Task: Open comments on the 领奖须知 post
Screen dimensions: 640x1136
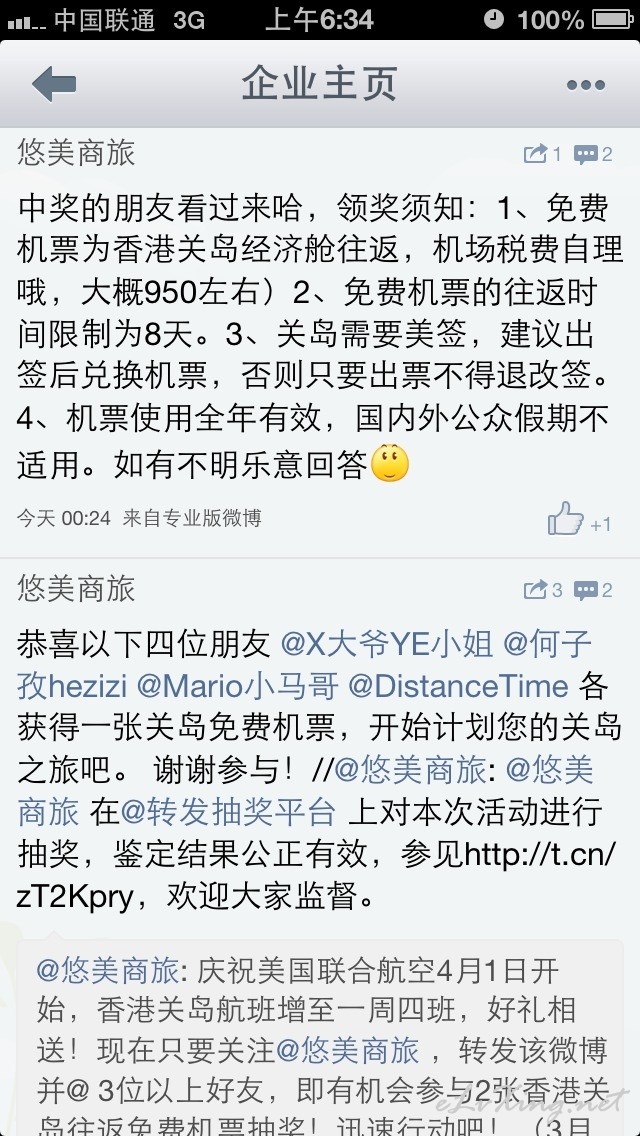Action: click(593, 154)
